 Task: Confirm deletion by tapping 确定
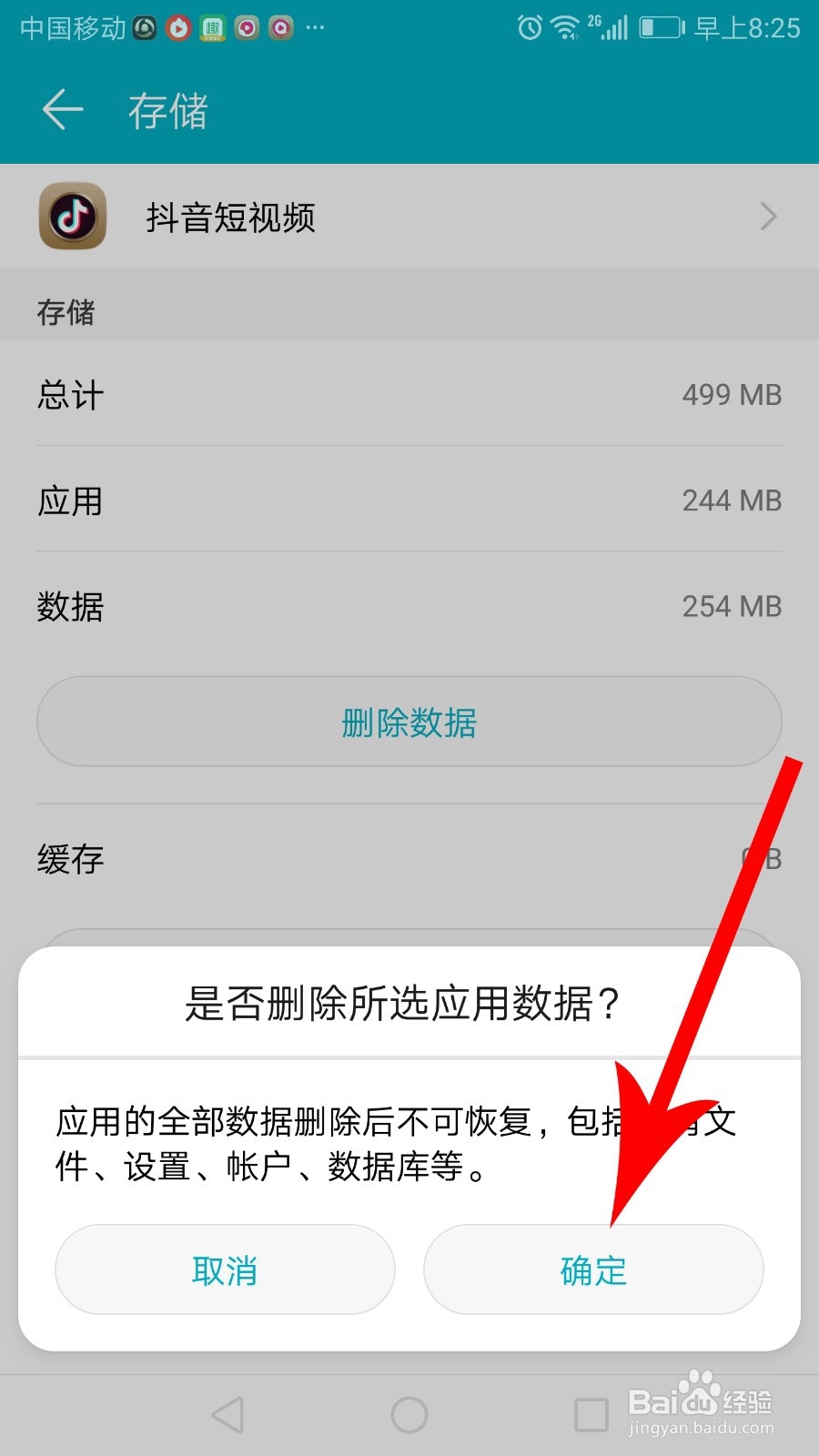[x=592, y=1269]
